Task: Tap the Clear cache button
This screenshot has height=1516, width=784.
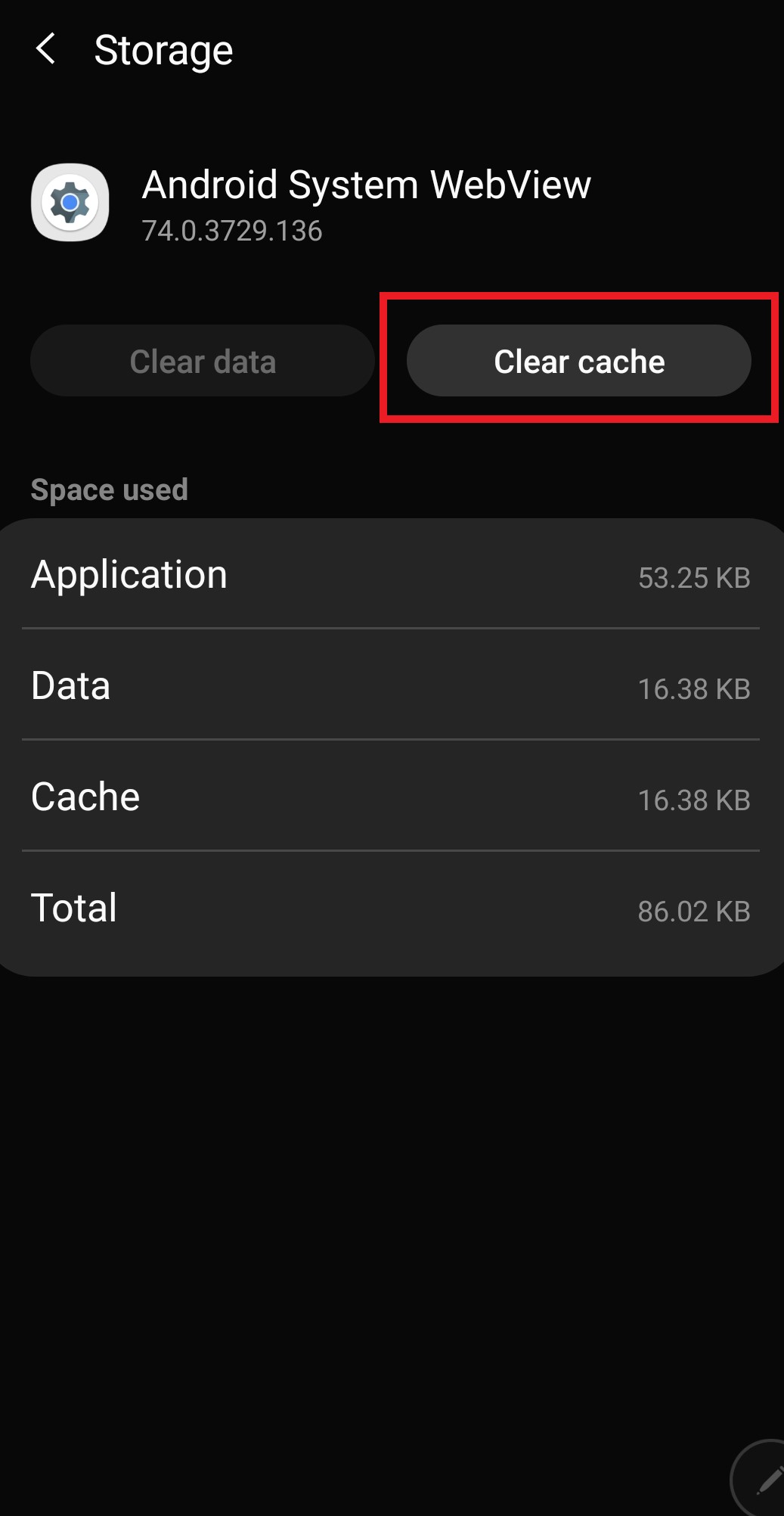Action: 578,361
